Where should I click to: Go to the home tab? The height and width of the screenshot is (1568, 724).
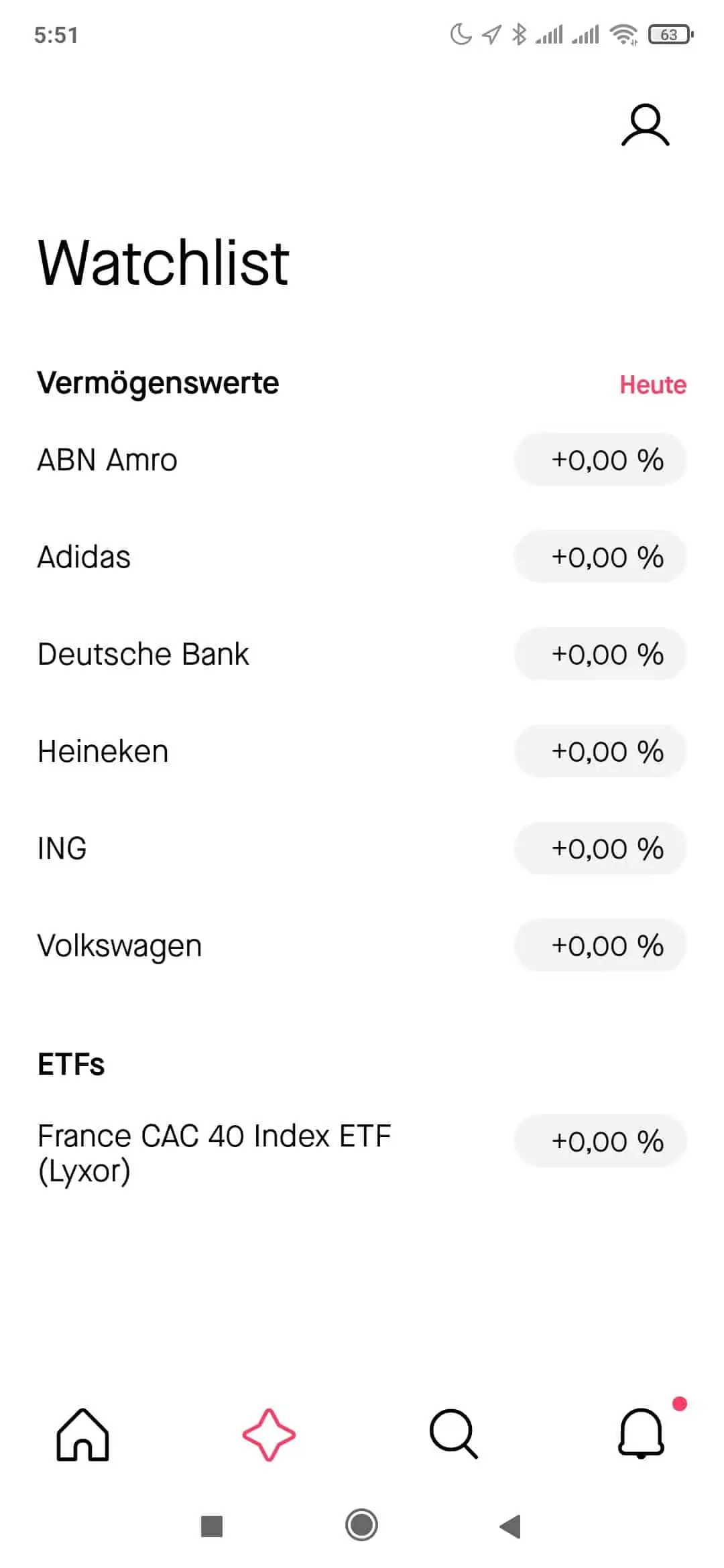pos(82,1434)
